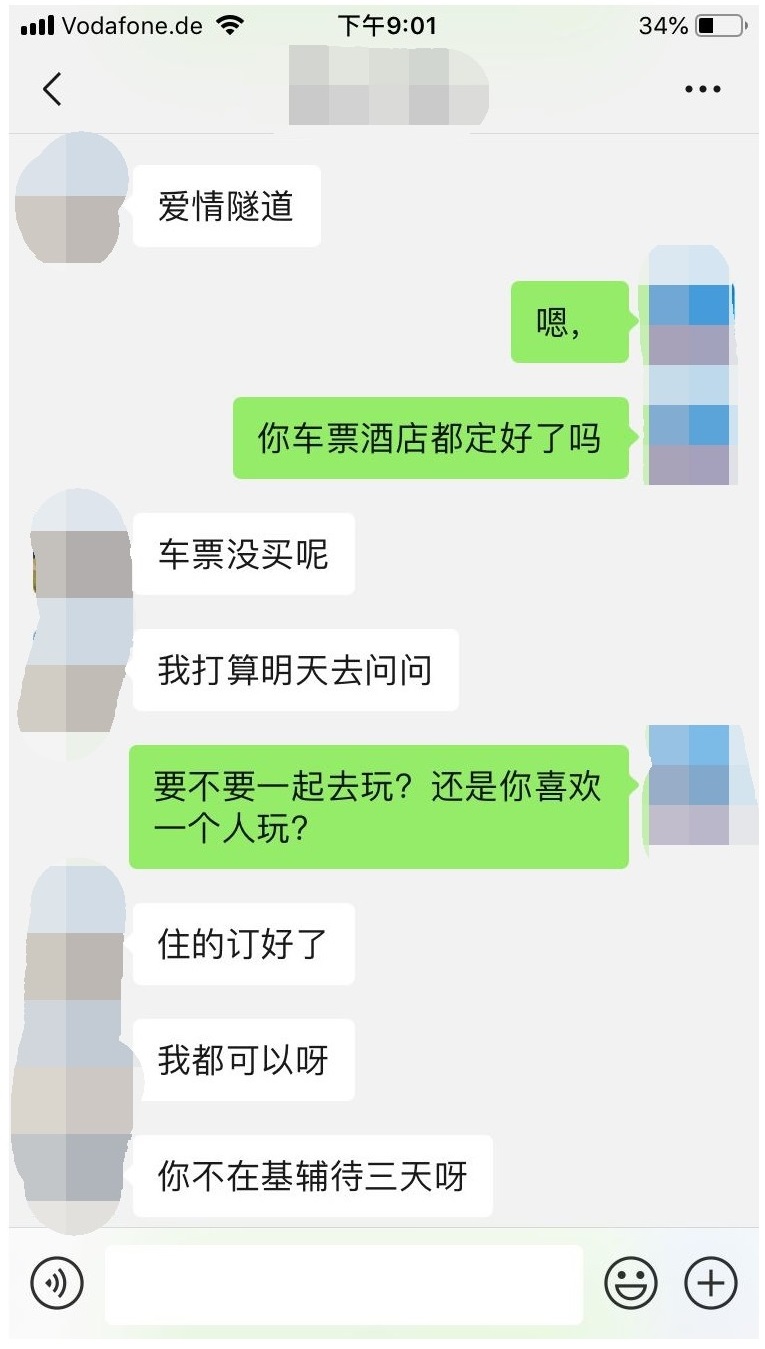Viewport: 765px width, 1349px height.
Task: Go back to the chat list
Action: (52, 89)
